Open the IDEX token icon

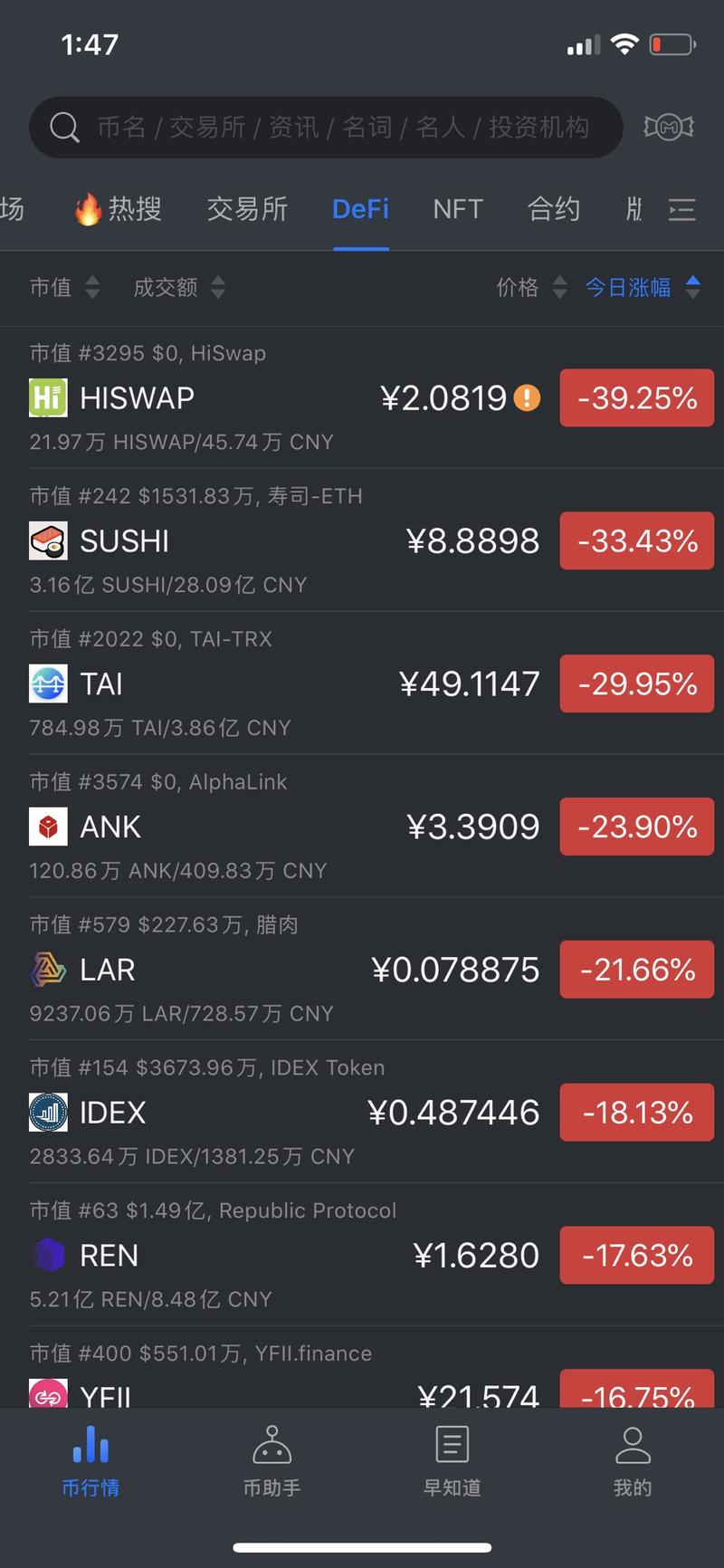48,1113
